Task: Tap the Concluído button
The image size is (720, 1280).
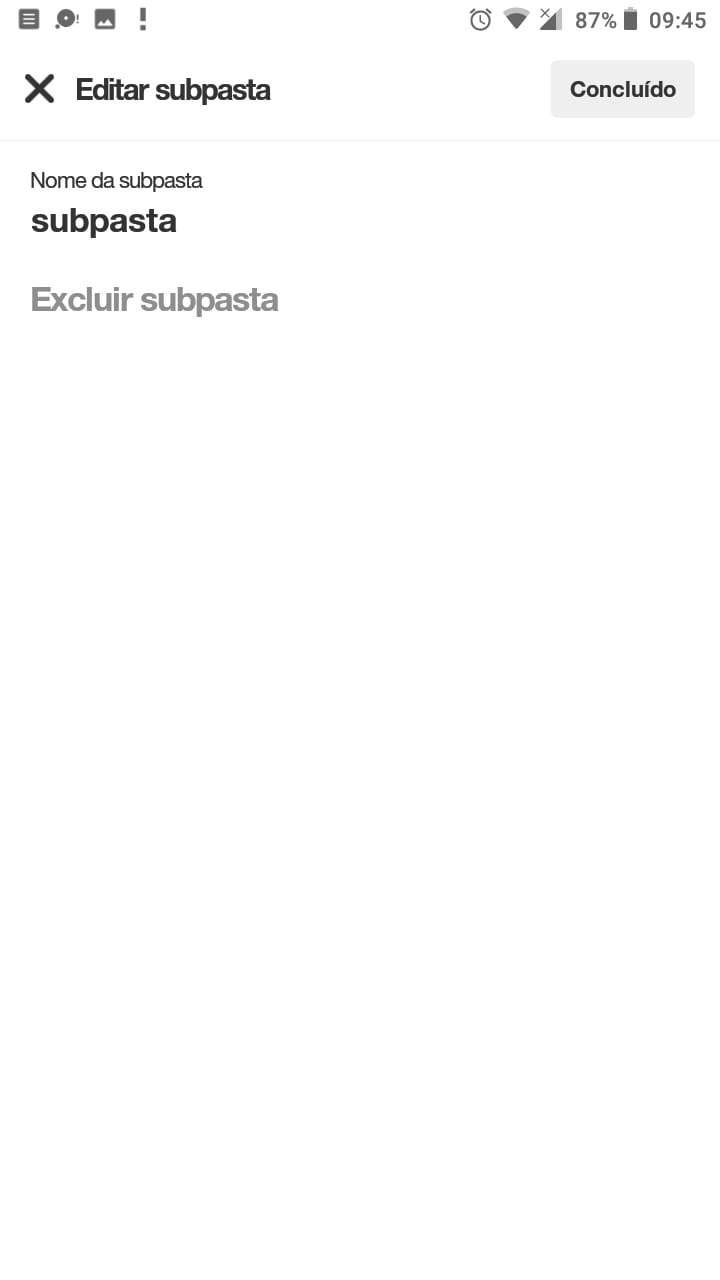Action: click(622, 89)
